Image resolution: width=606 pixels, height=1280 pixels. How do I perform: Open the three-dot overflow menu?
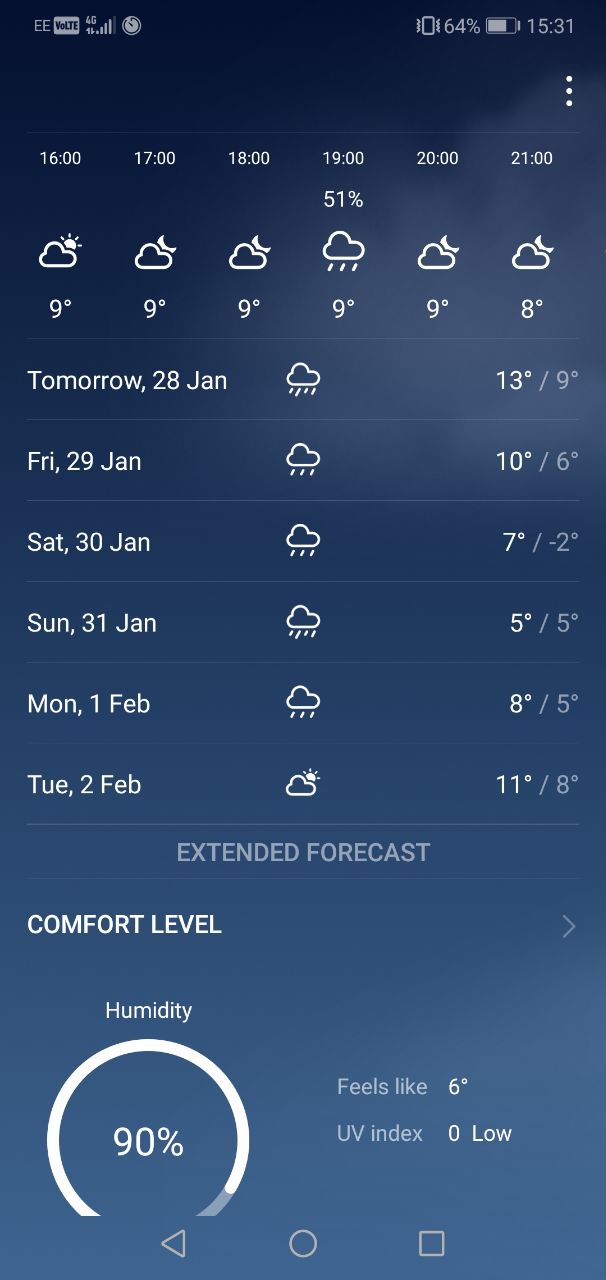[569, 91]
